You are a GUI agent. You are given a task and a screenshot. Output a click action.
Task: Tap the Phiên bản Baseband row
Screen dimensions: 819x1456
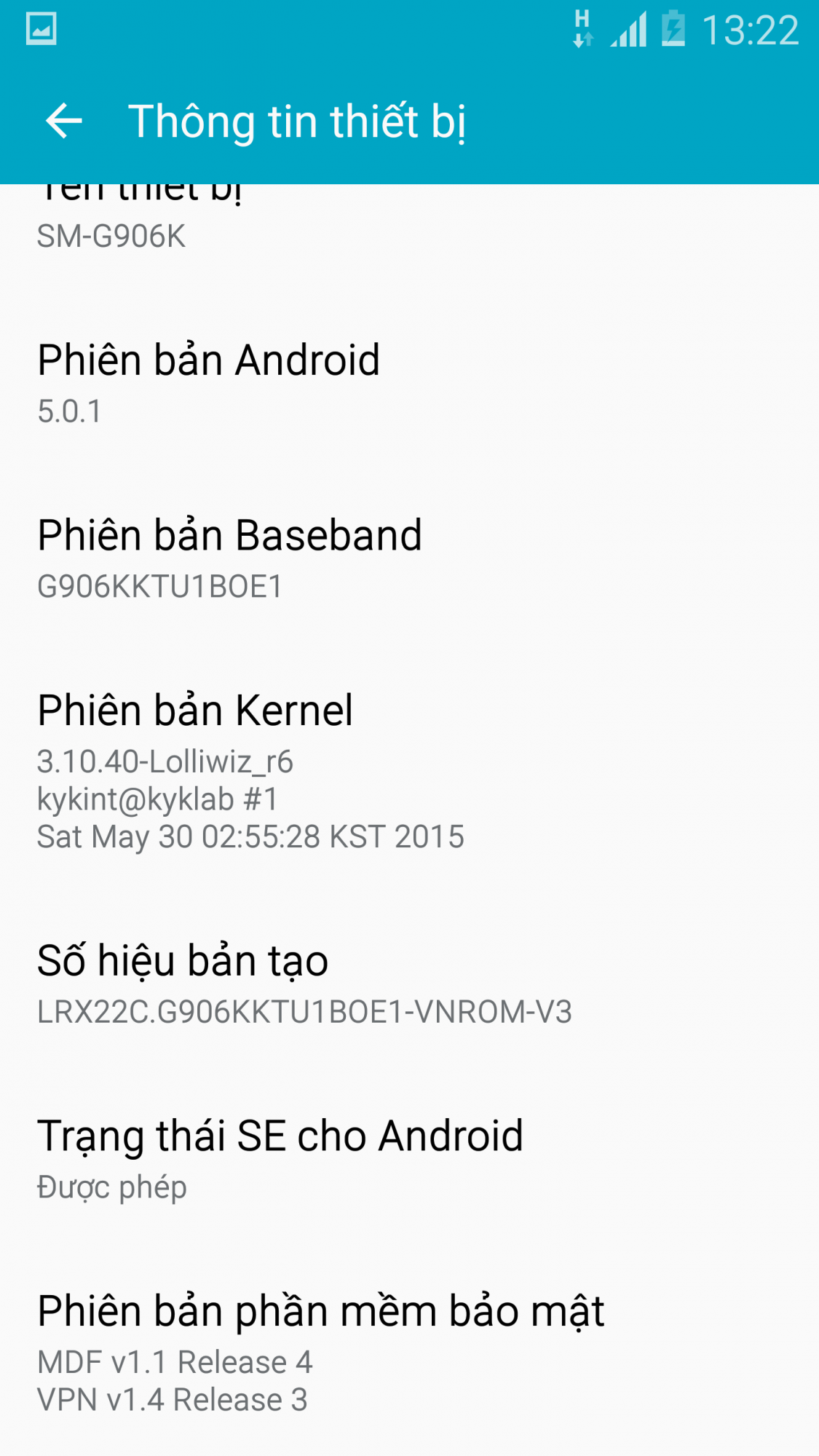tap(409, 558)
